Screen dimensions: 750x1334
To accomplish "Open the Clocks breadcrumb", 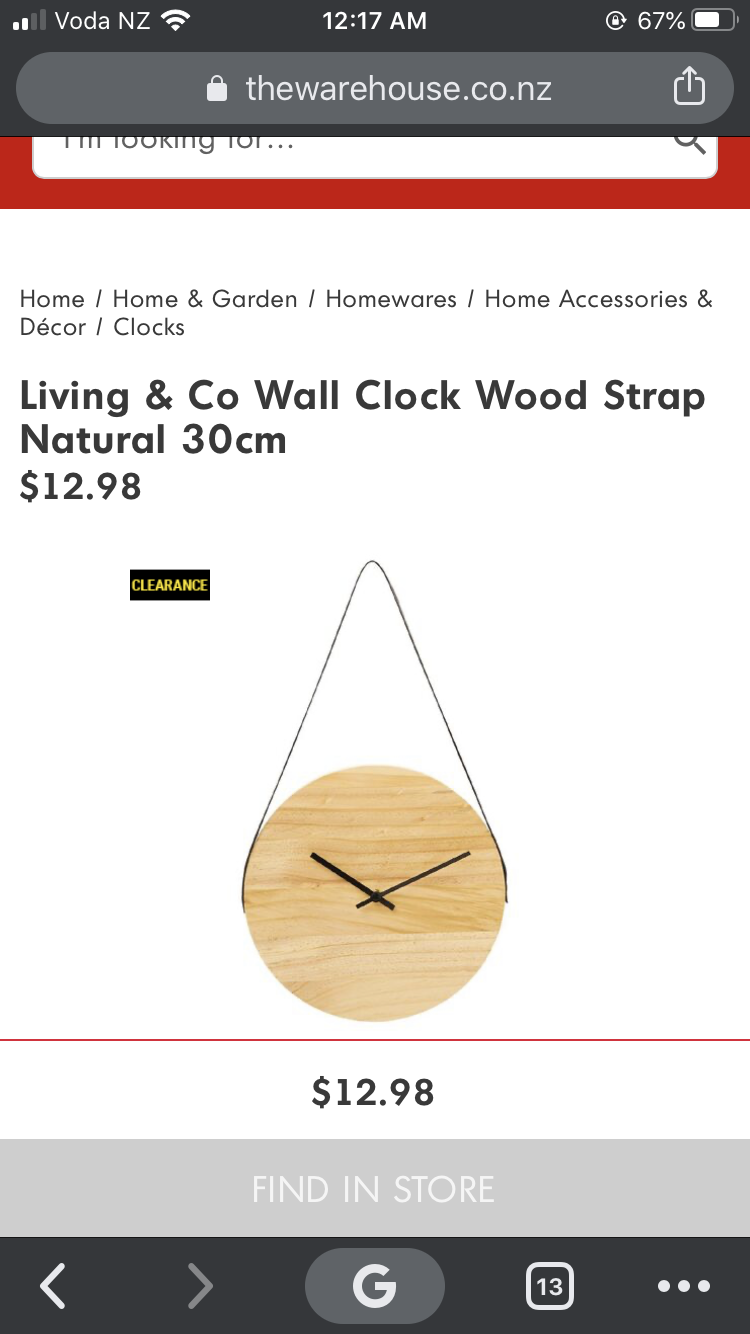I will [149, 327].
